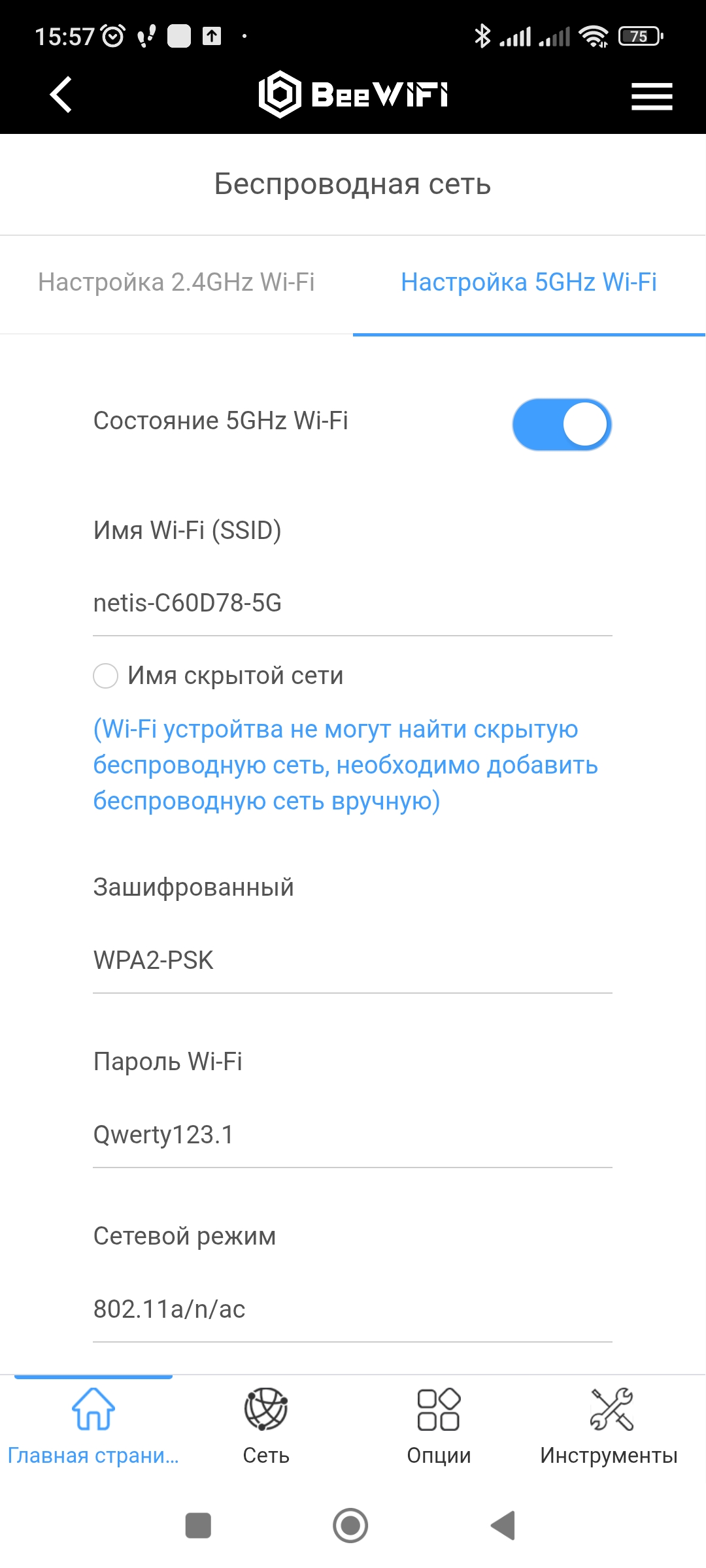The image size is (706, 1568).
Task: Edit the Wi-Fi password field
Action: click(352, 1135)
